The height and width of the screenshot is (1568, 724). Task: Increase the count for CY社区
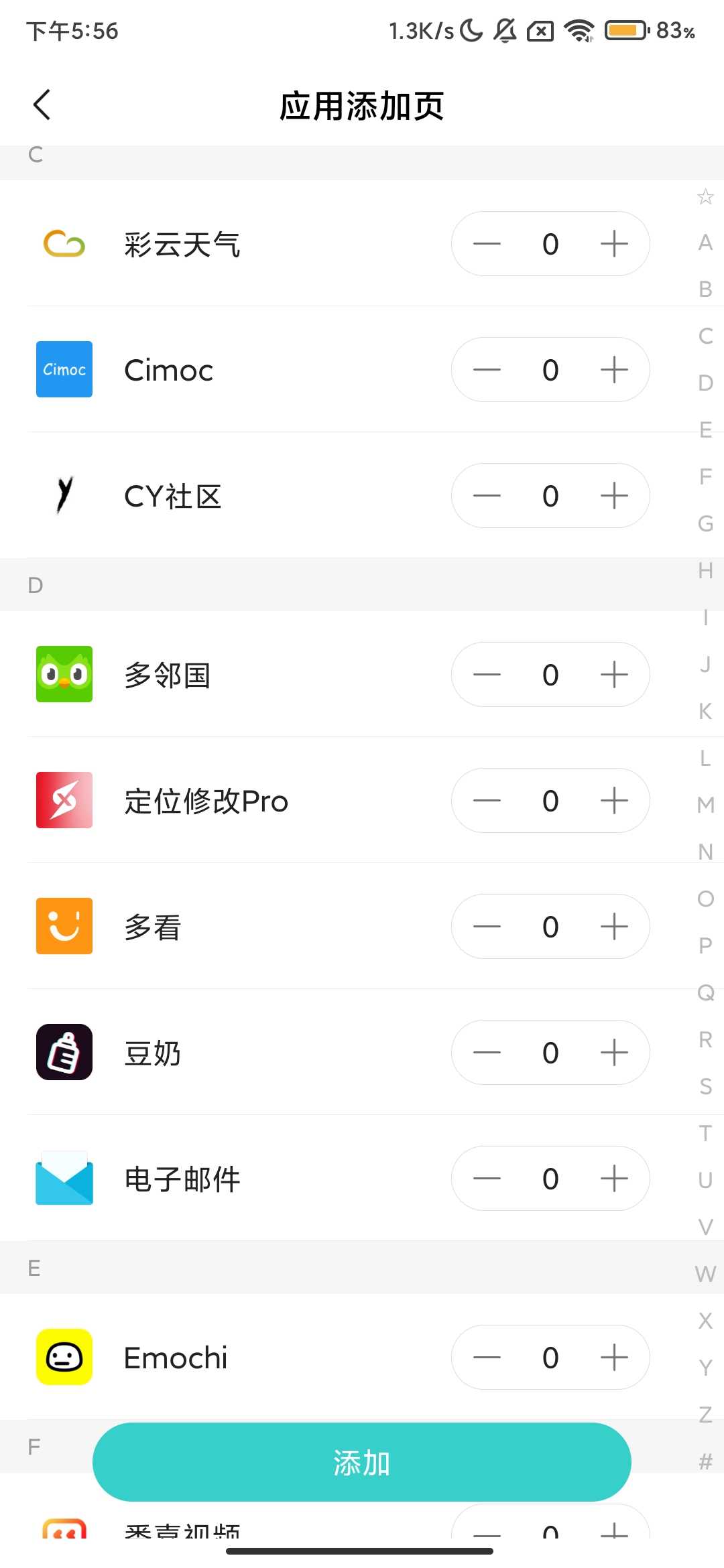tap(614, 496)
